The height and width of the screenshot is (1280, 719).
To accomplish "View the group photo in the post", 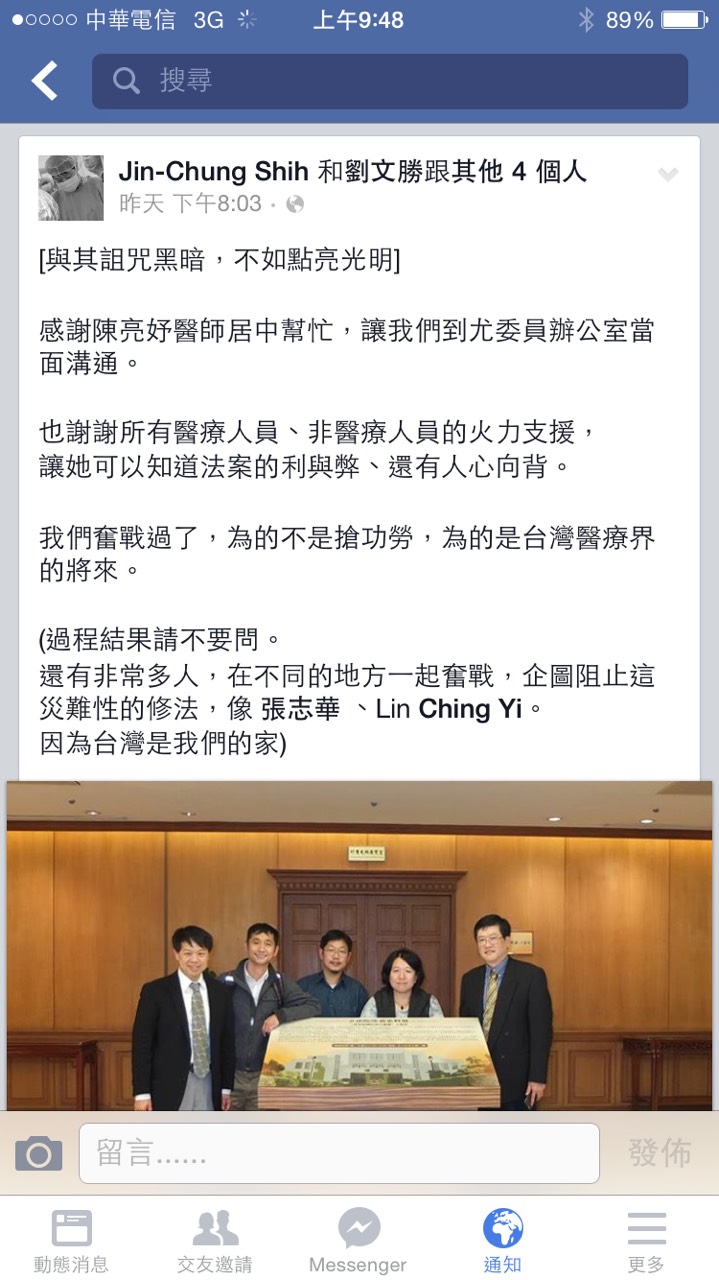I will pyautogui.click(x=359, y=945).
